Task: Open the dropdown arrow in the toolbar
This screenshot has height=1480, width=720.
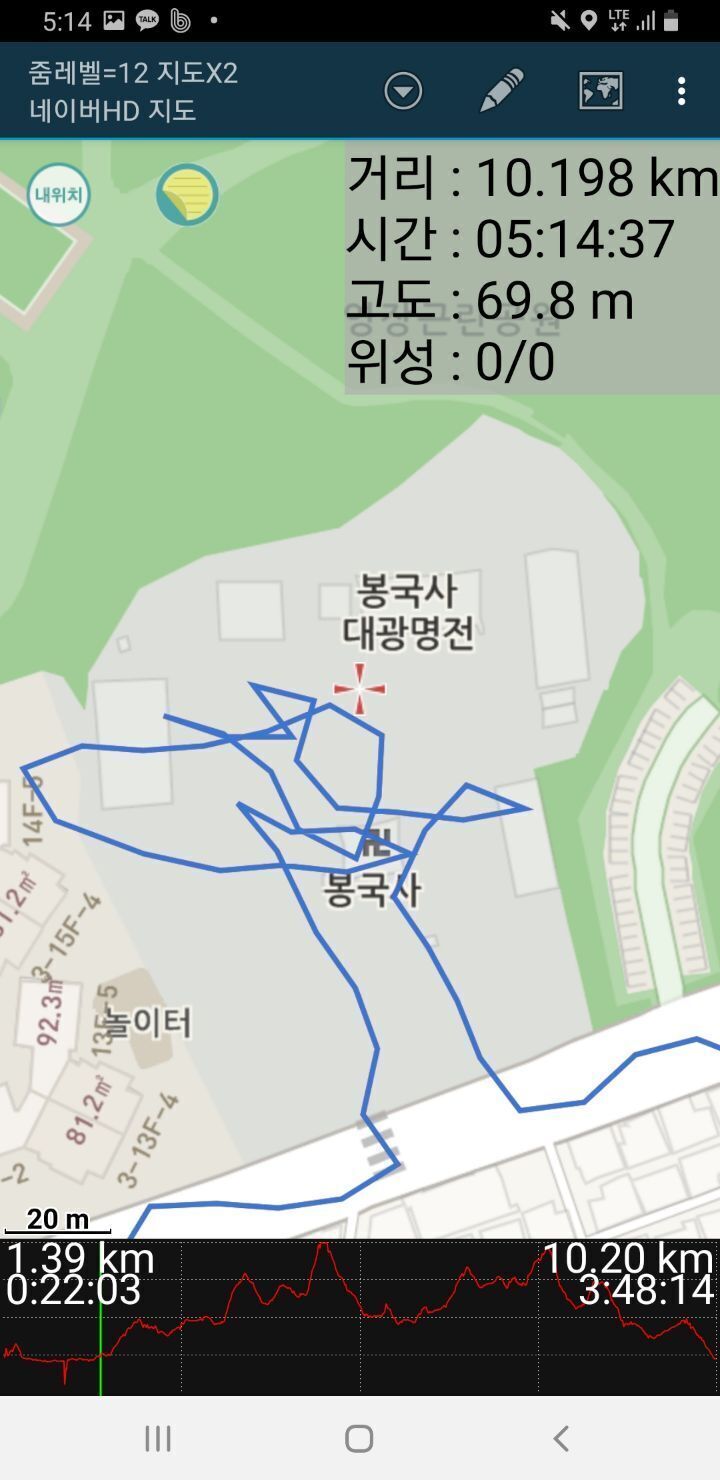Action: click(403, 92)
